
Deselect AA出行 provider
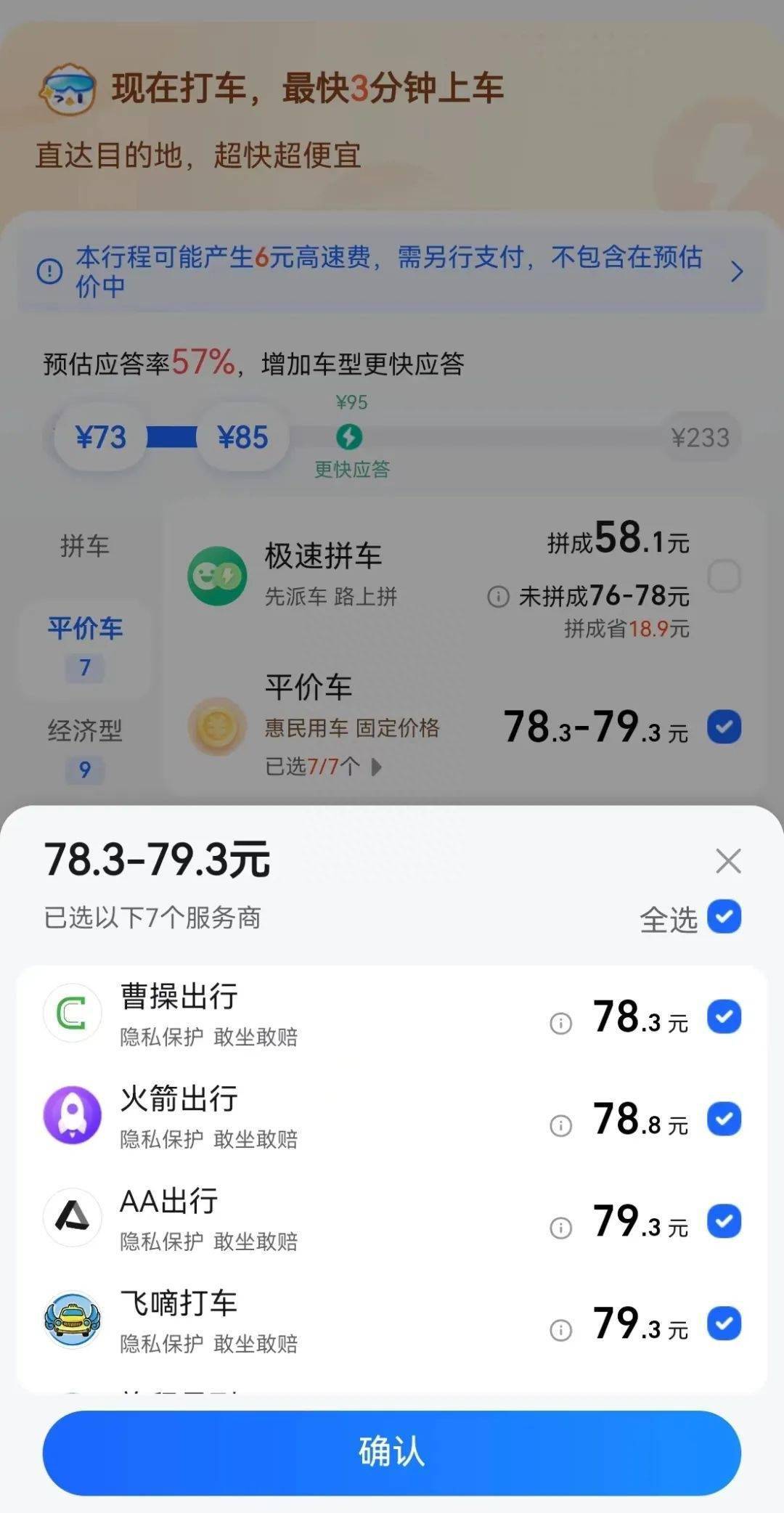(x=724, y=1221)
